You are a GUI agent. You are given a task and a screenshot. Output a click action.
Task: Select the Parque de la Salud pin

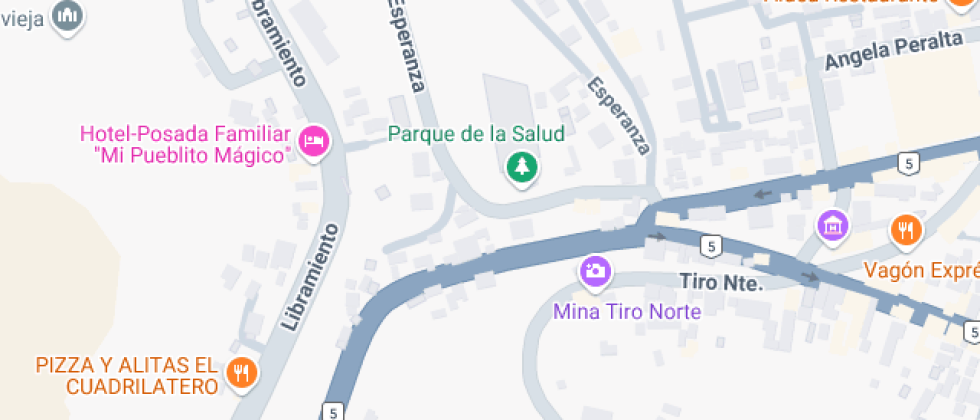click(520, 166)
